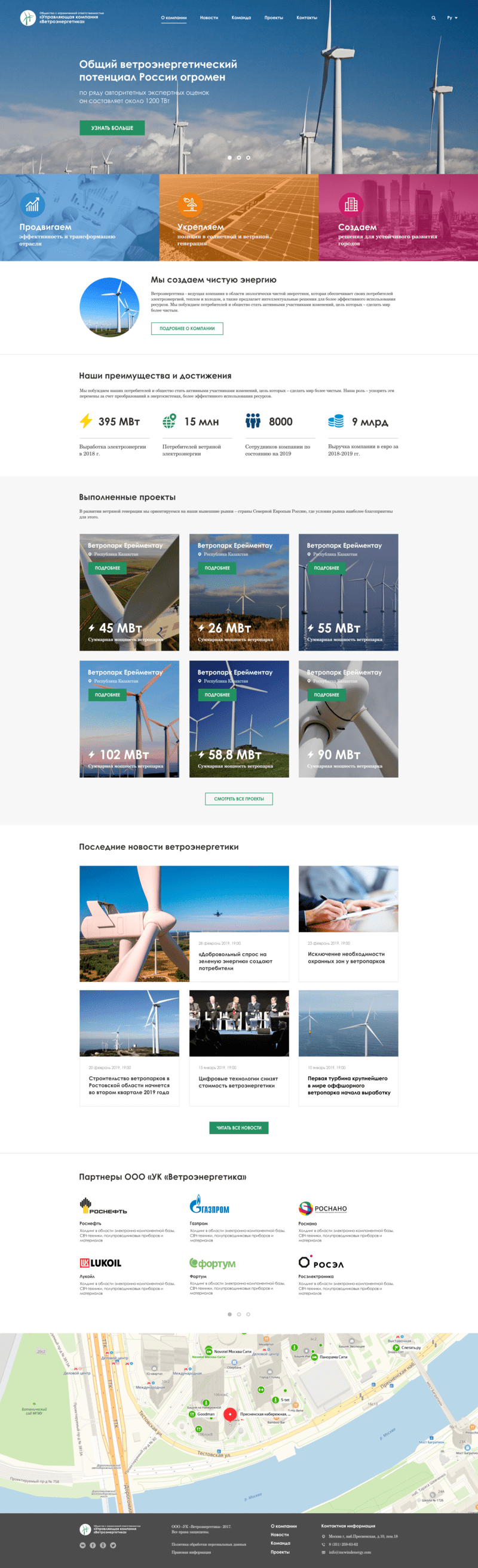Open Контакты in the top navigation
The image size is (478, 1568).
(x=307, y=18)
